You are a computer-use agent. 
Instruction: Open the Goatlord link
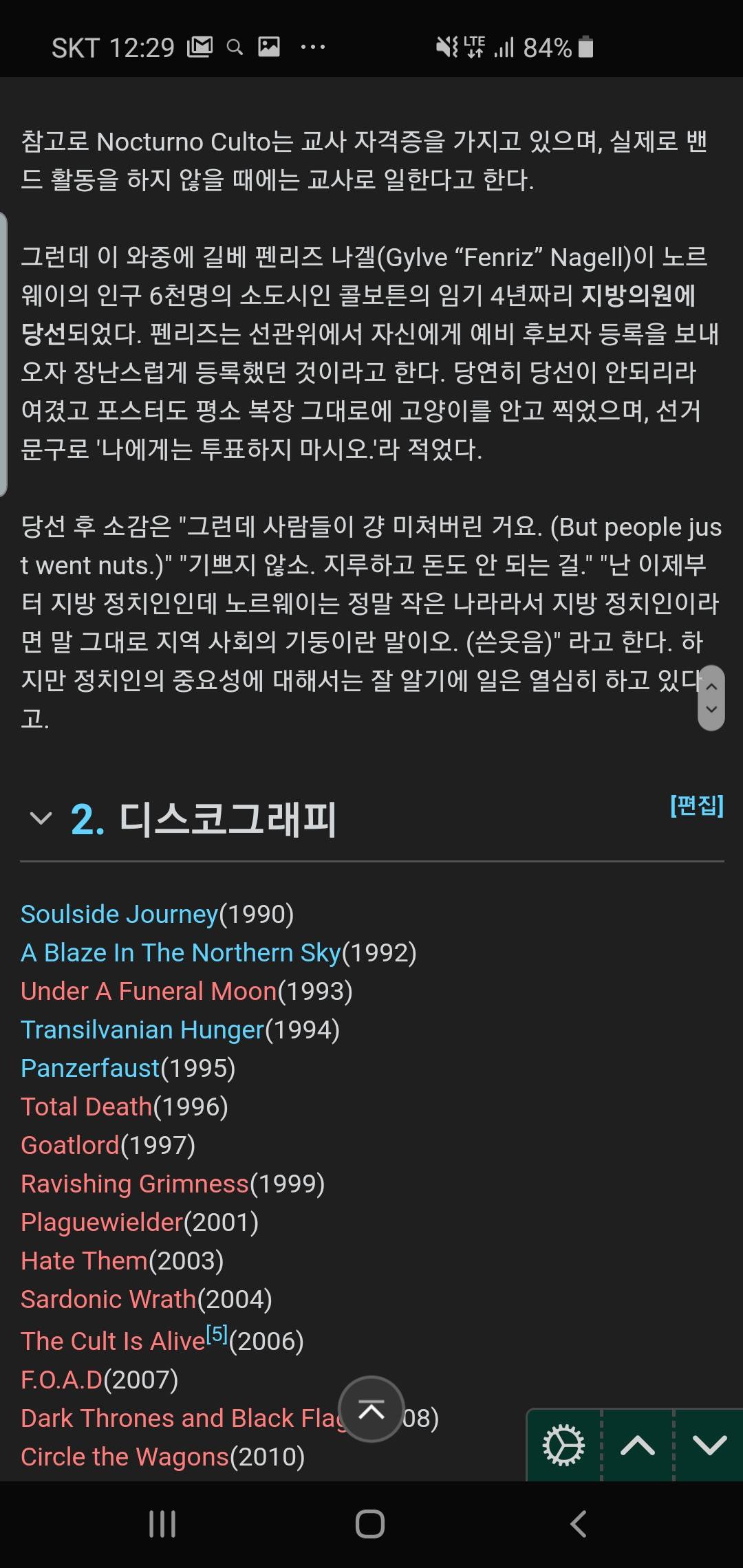[70, 1145]
